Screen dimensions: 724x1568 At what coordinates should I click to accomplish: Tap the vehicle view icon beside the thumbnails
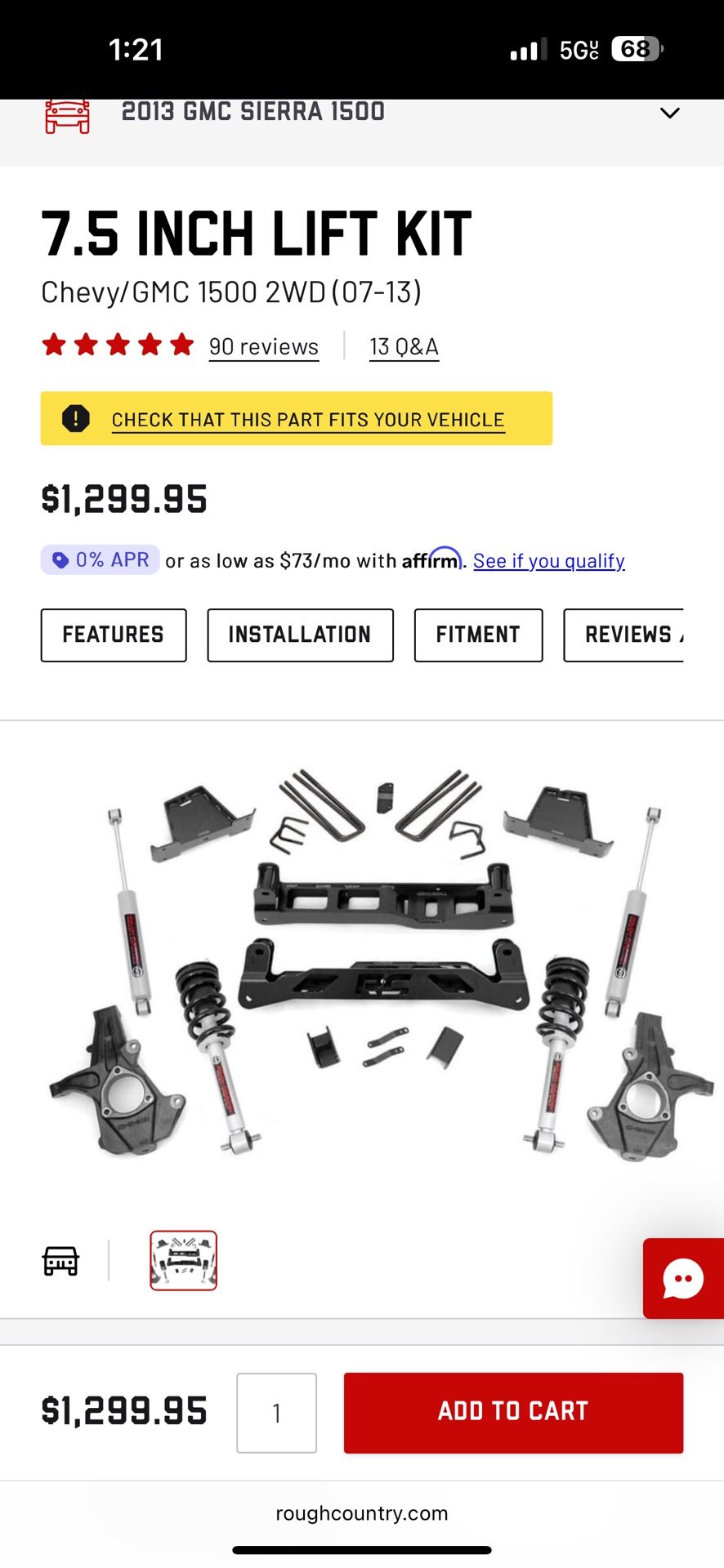tap(60, 1261)
